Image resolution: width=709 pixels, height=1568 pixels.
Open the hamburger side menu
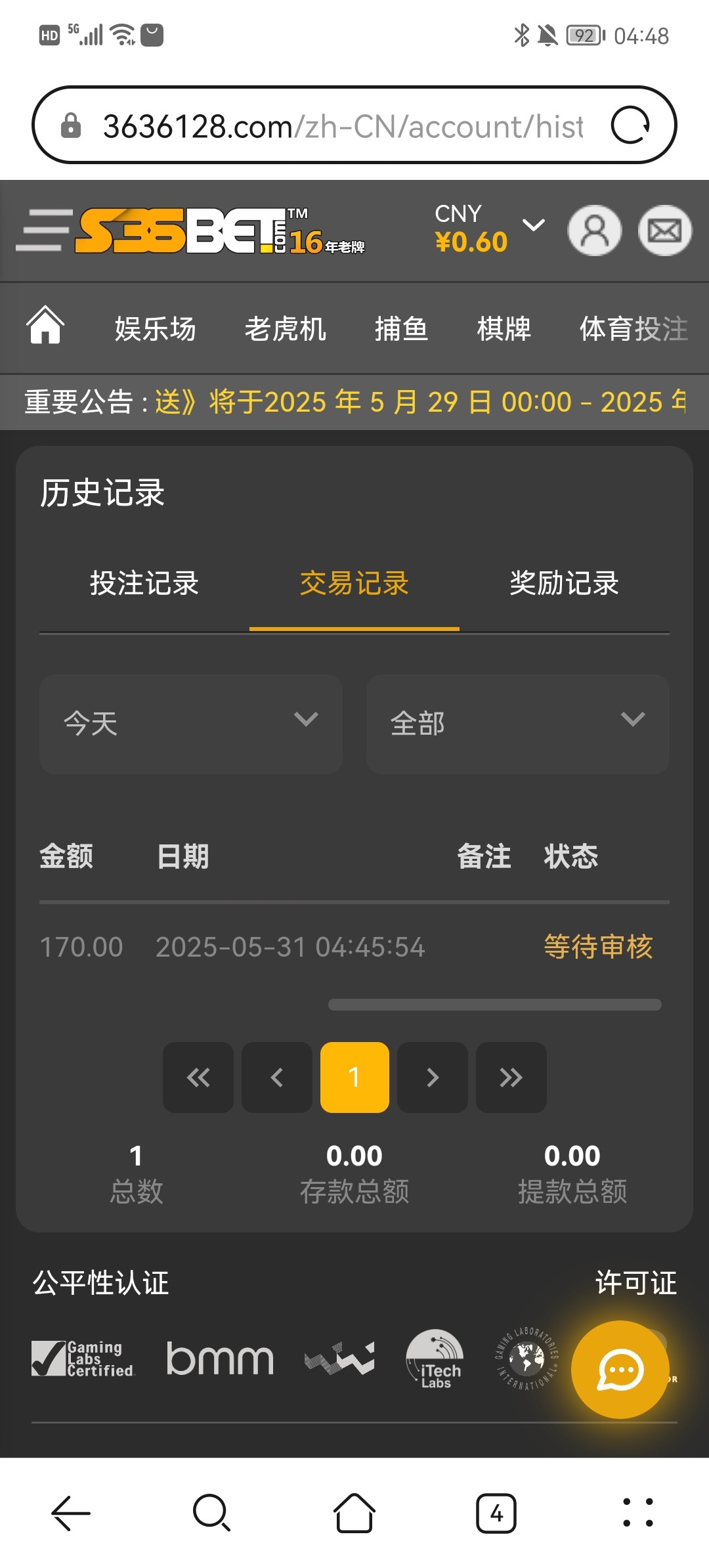[x=43, y=230]
